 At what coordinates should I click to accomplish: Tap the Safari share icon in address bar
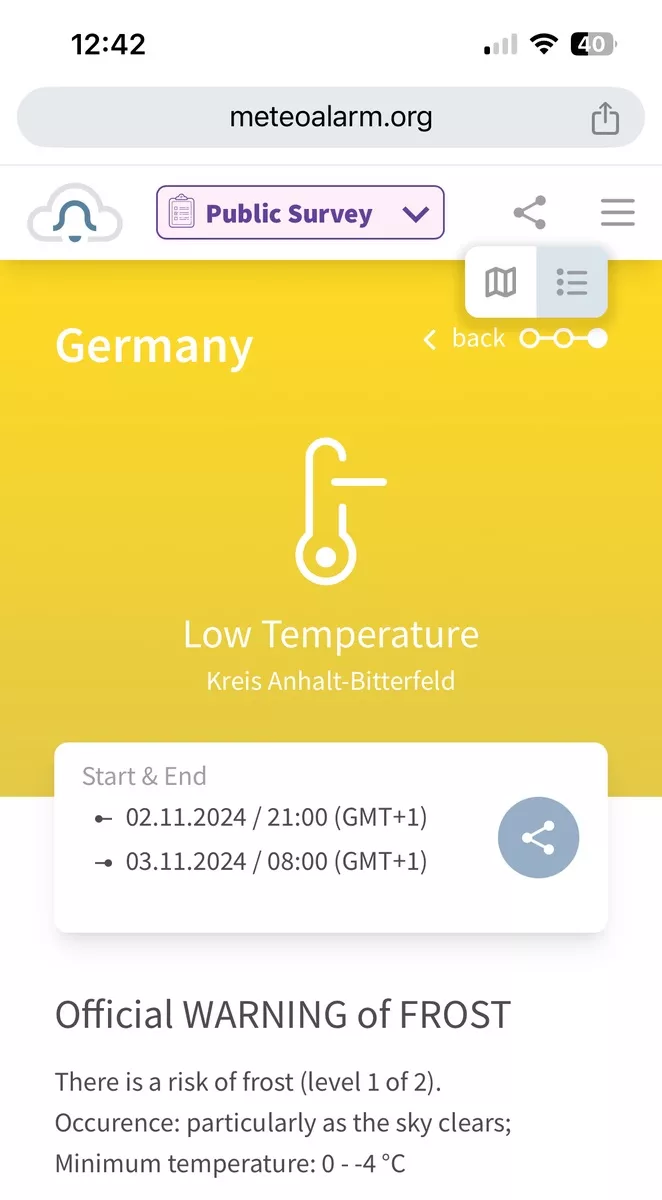coord(605,118)
